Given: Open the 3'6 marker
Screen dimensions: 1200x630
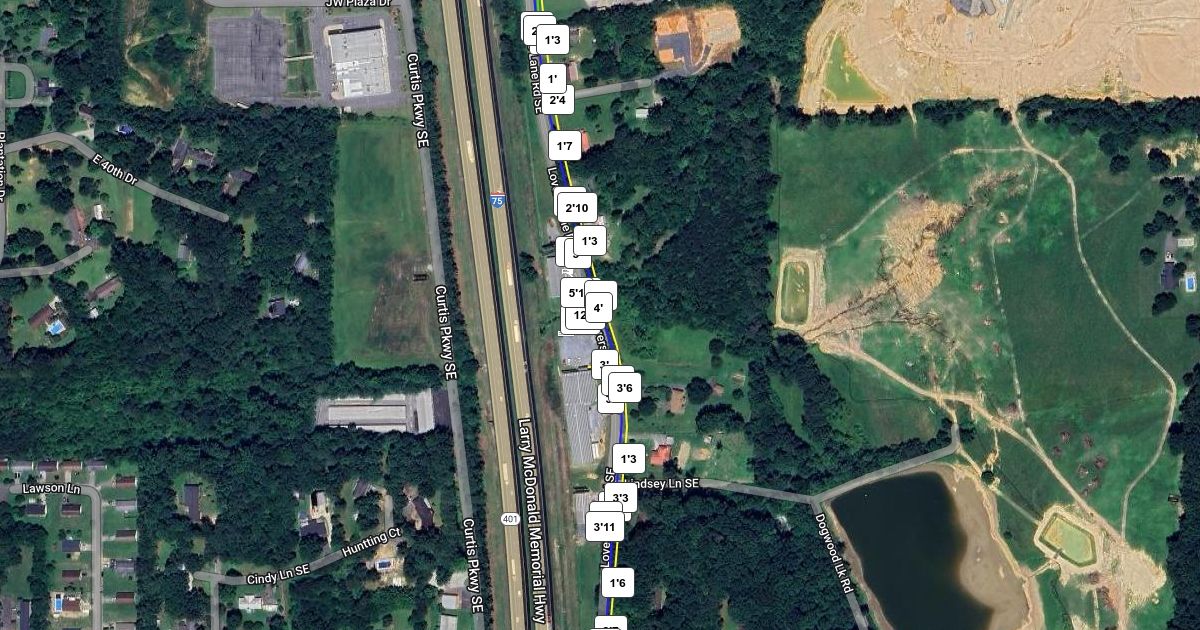Looking at the screenshot, I should coord(624,388).
